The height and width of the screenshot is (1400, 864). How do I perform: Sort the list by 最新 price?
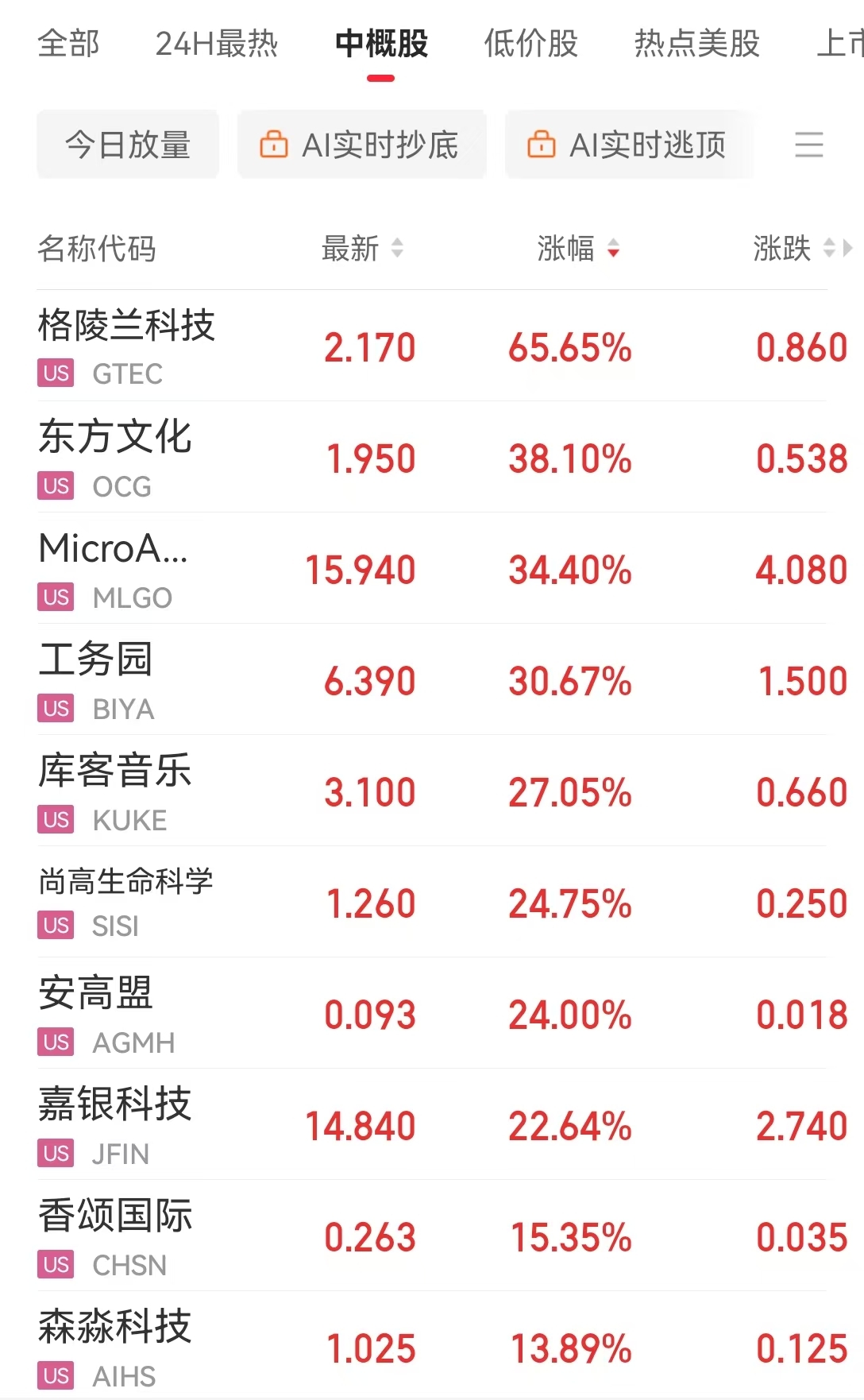362,249
